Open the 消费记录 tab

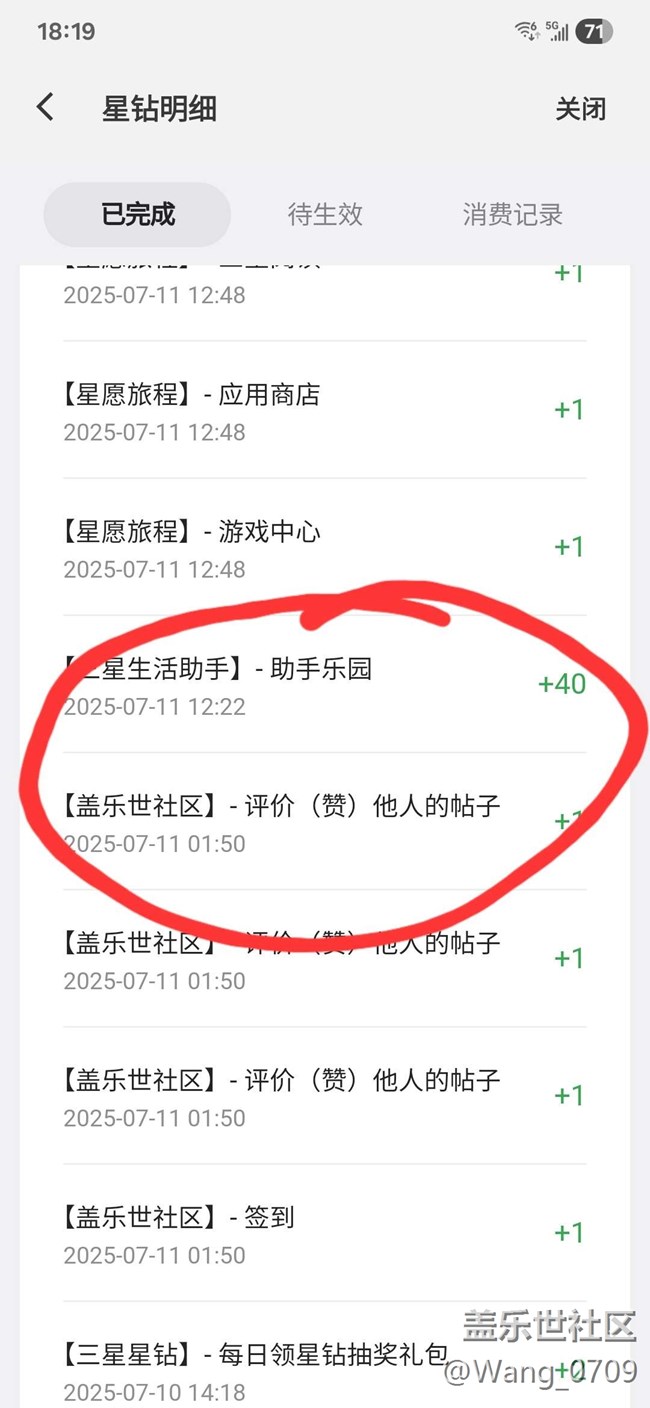point(513,214)
